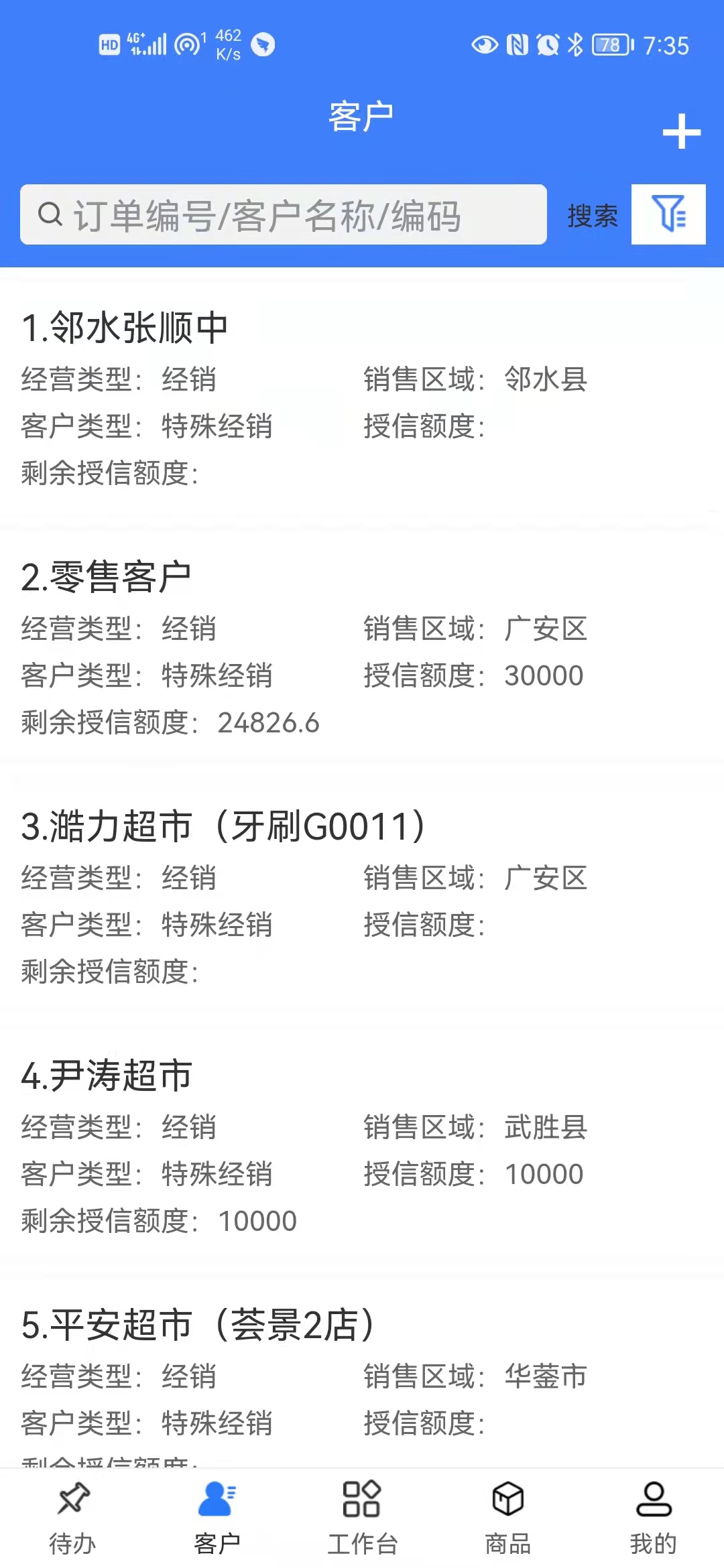Open customer 零售客户
Viewport: 724px width, 1568px height.
(362, 648)
